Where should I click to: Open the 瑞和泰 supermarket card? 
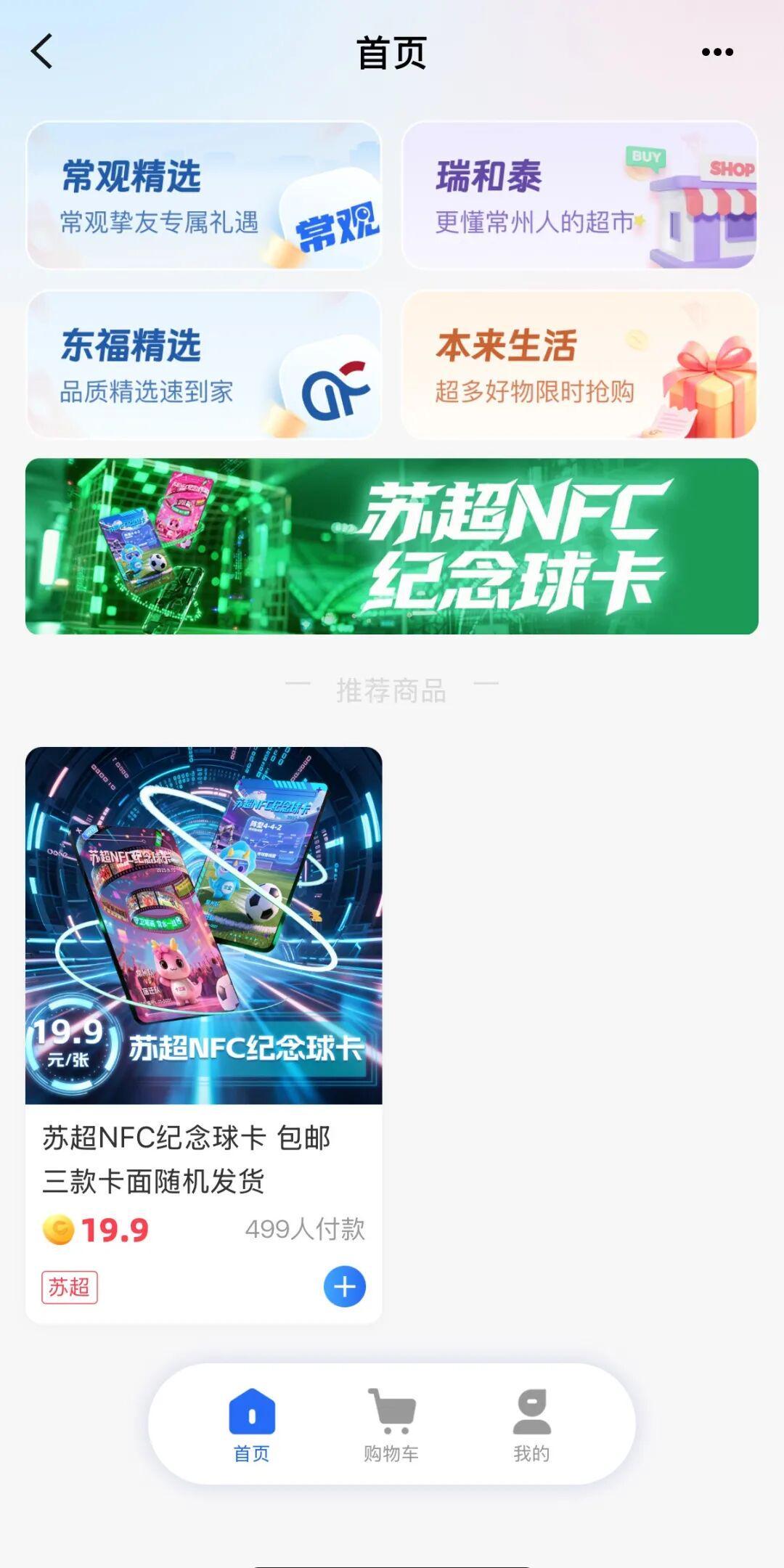click(579, 195)
